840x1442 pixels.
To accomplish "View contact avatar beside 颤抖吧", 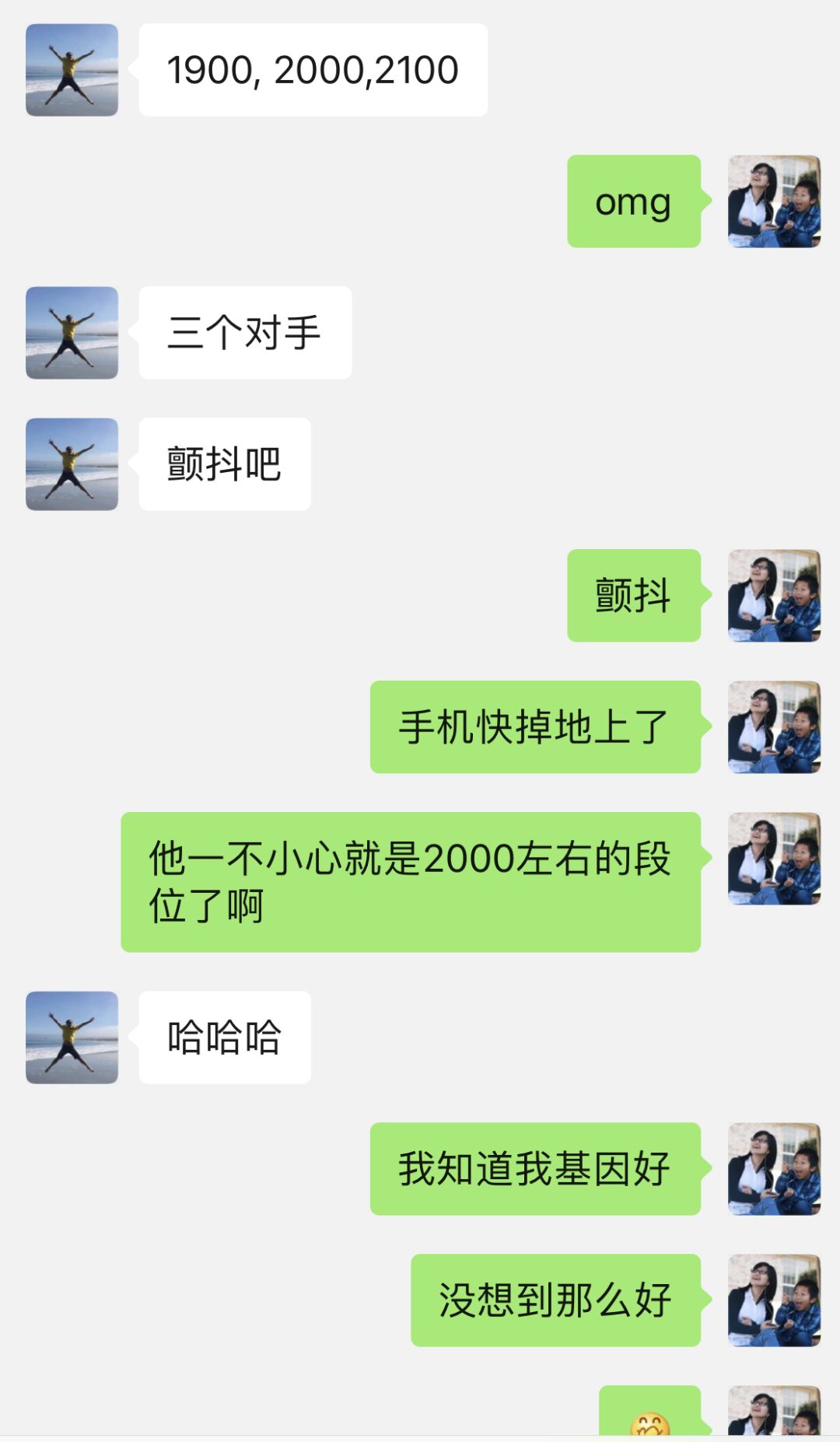I will [x=72, y=464].
